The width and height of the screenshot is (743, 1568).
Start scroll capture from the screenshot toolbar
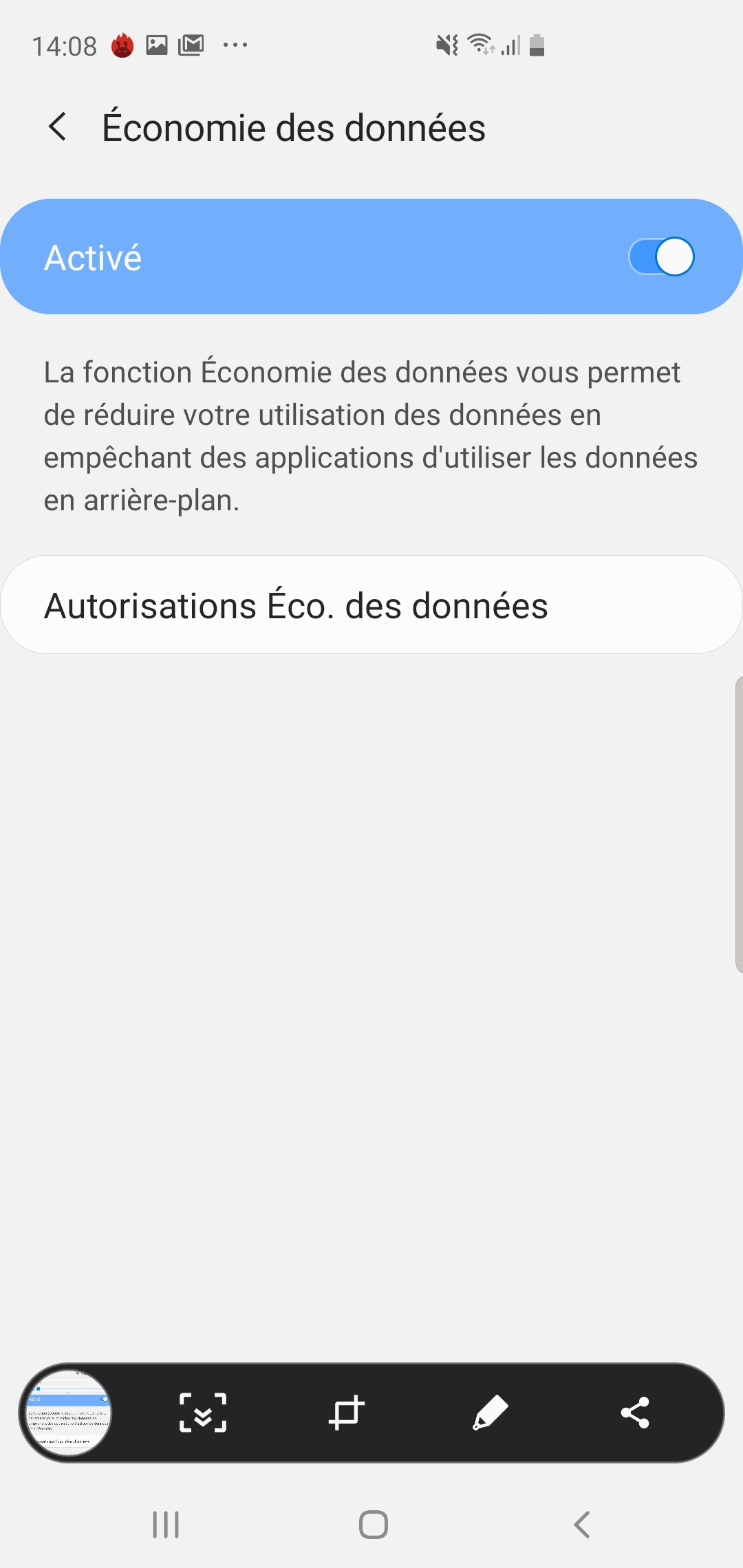[x=203, y=1413]
